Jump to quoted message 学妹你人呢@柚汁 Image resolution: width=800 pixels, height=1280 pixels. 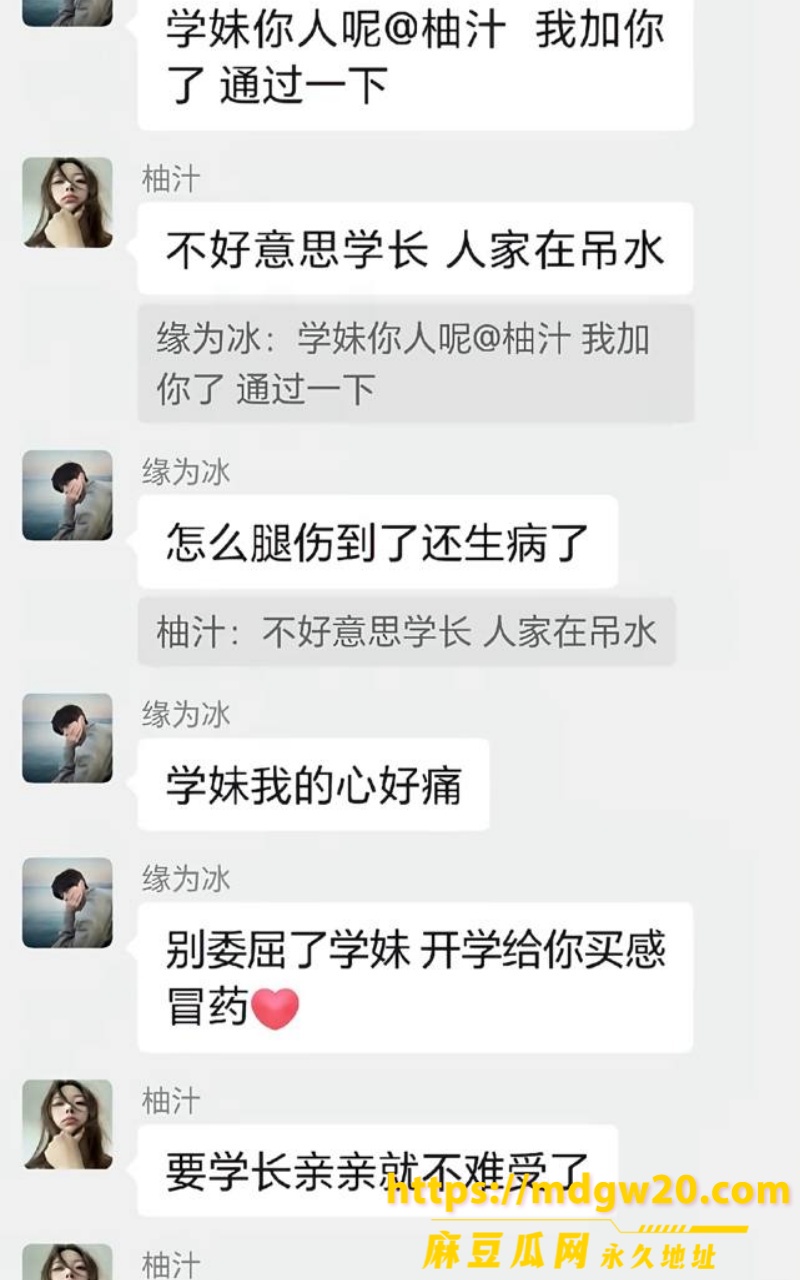coord(415,363)
